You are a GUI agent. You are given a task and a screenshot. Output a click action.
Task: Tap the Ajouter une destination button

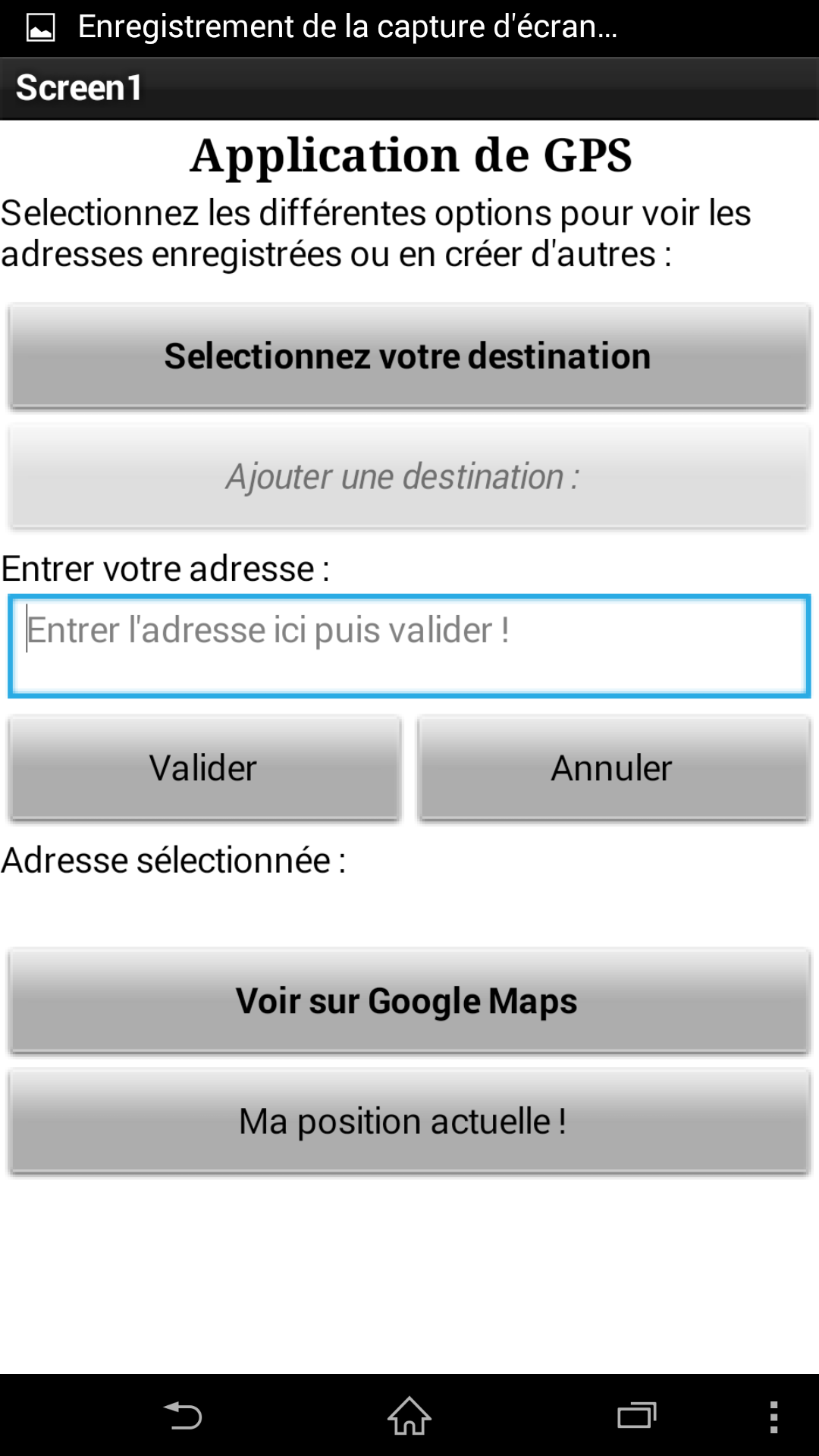tap(409, 477)
